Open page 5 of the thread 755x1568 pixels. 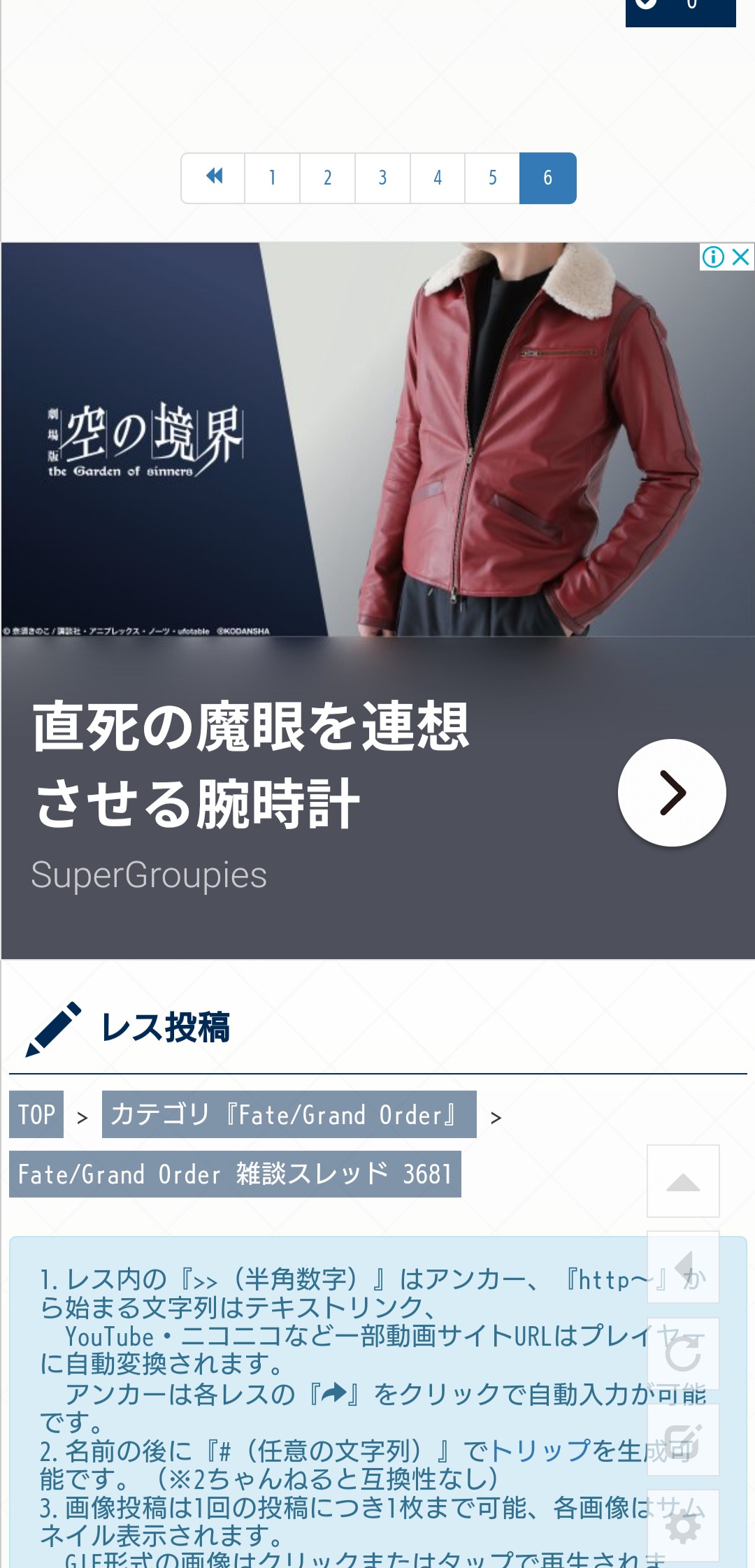click(x=492, y=178)
